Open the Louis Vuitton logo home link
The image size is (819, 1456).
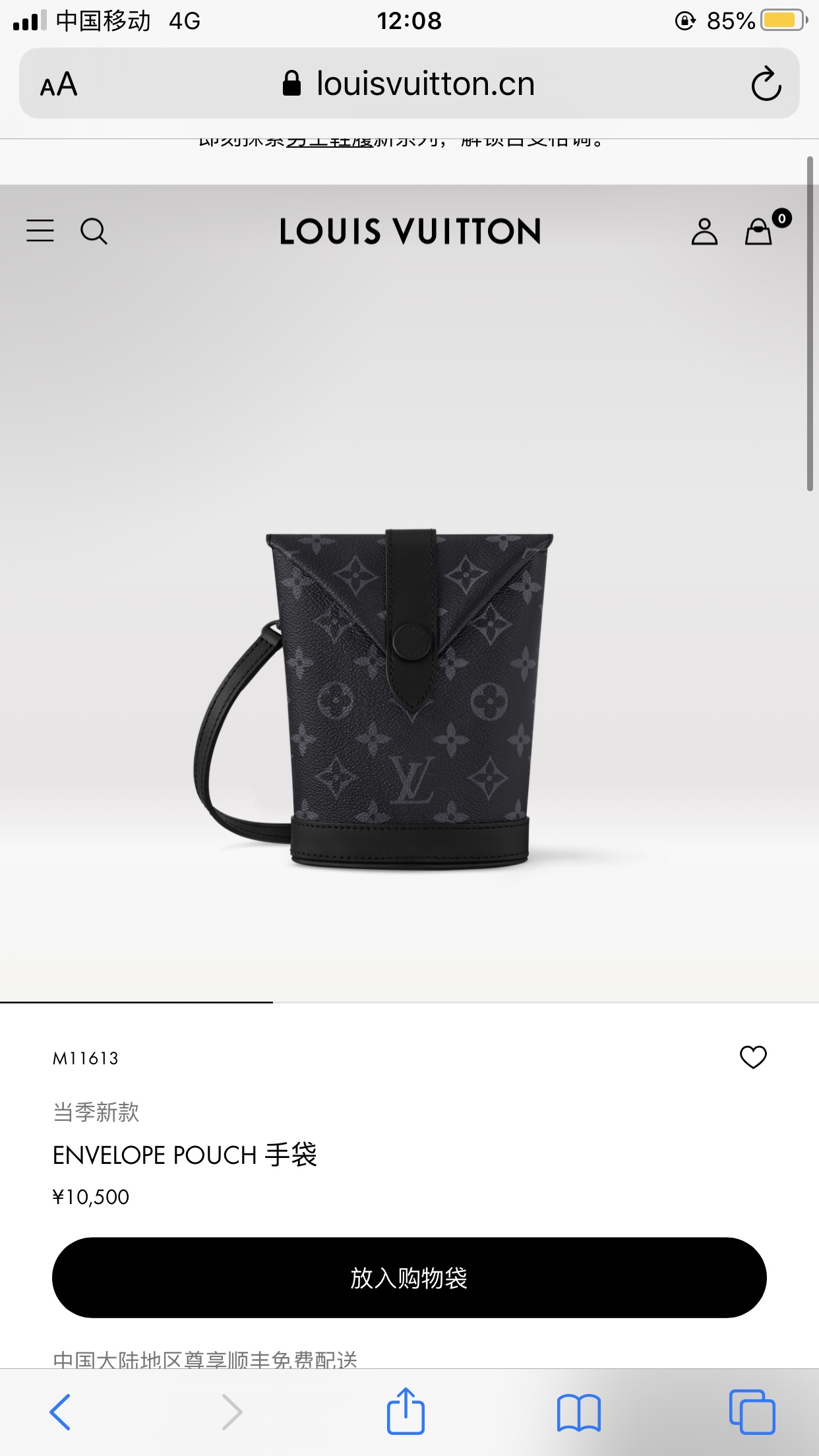point(409,231)
